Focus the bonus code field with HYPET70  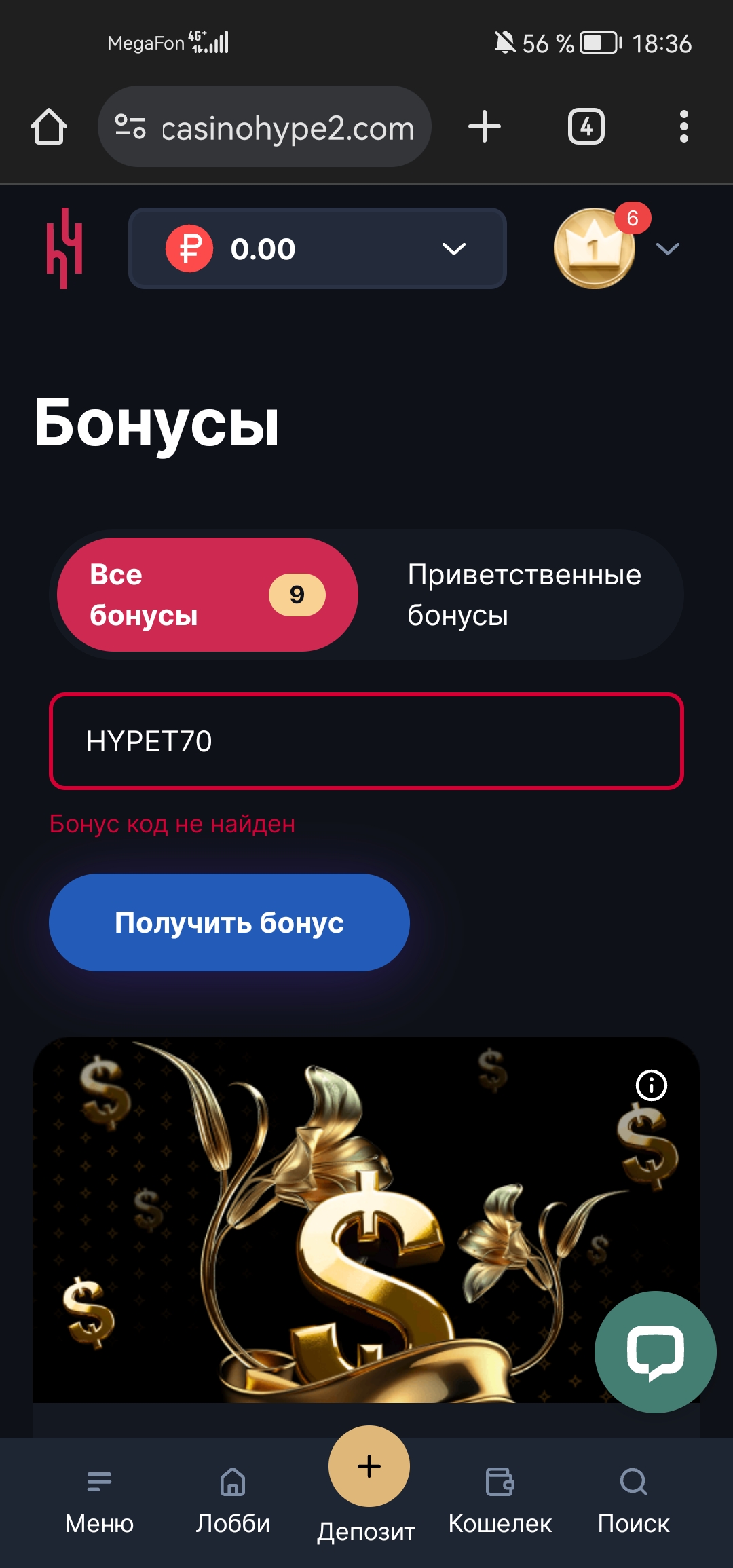(x=366, y=741)
